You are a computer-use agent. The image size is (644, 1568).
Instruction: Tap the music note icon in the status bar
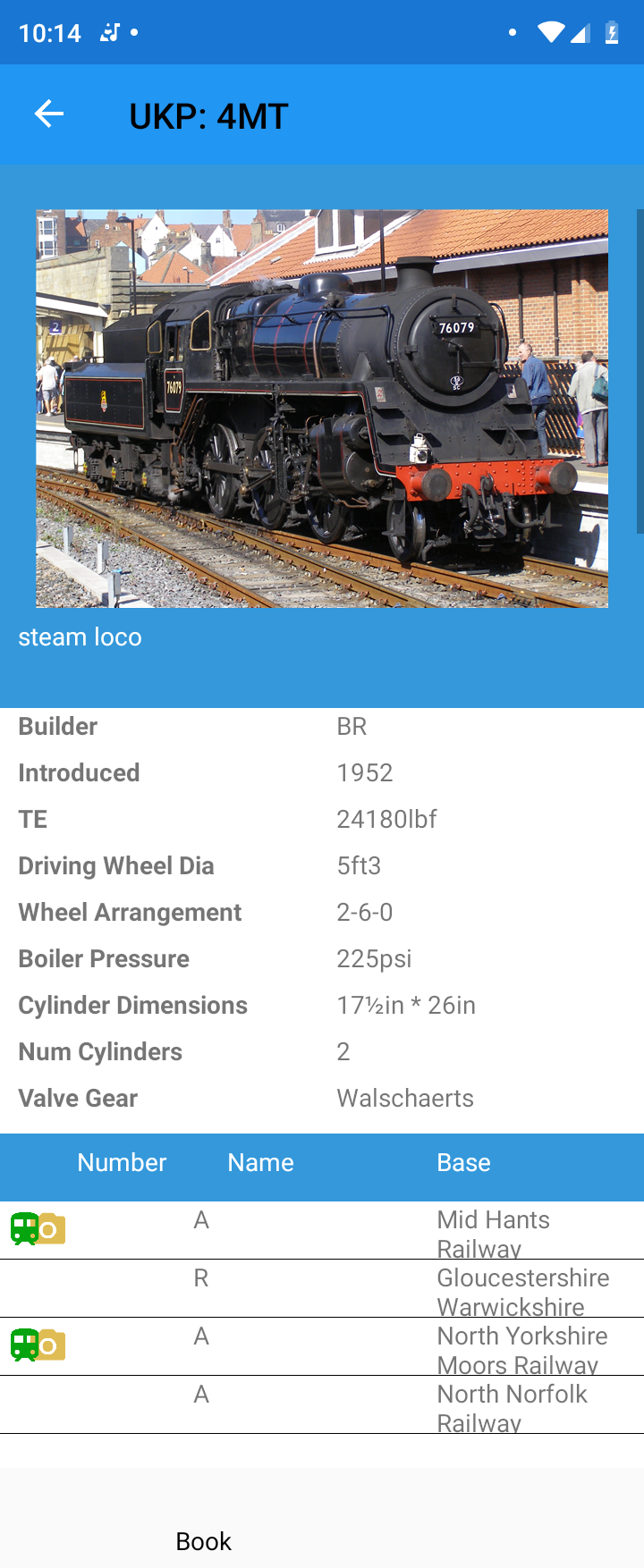[x=109, y=31]
